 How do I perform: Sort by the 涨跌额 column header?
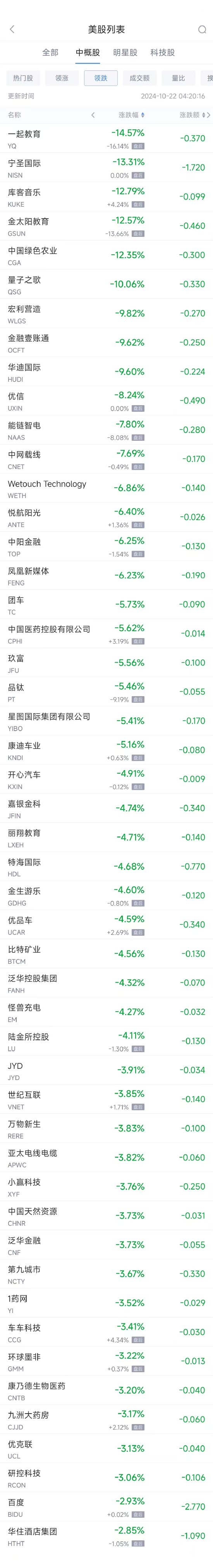pyautogui.click(x=192, y=115)
